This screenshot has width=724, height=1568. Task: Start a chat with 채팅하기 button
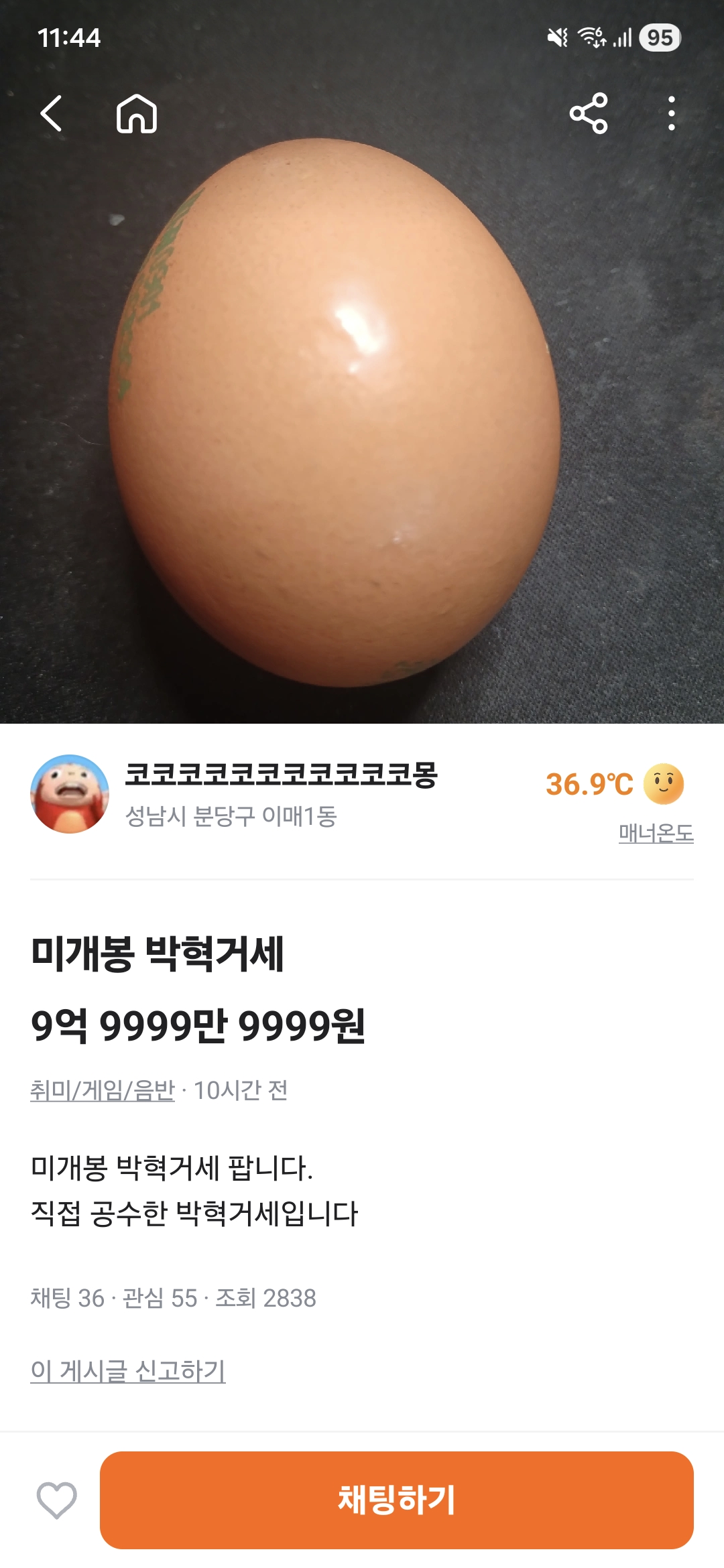tap(396, 1500)
